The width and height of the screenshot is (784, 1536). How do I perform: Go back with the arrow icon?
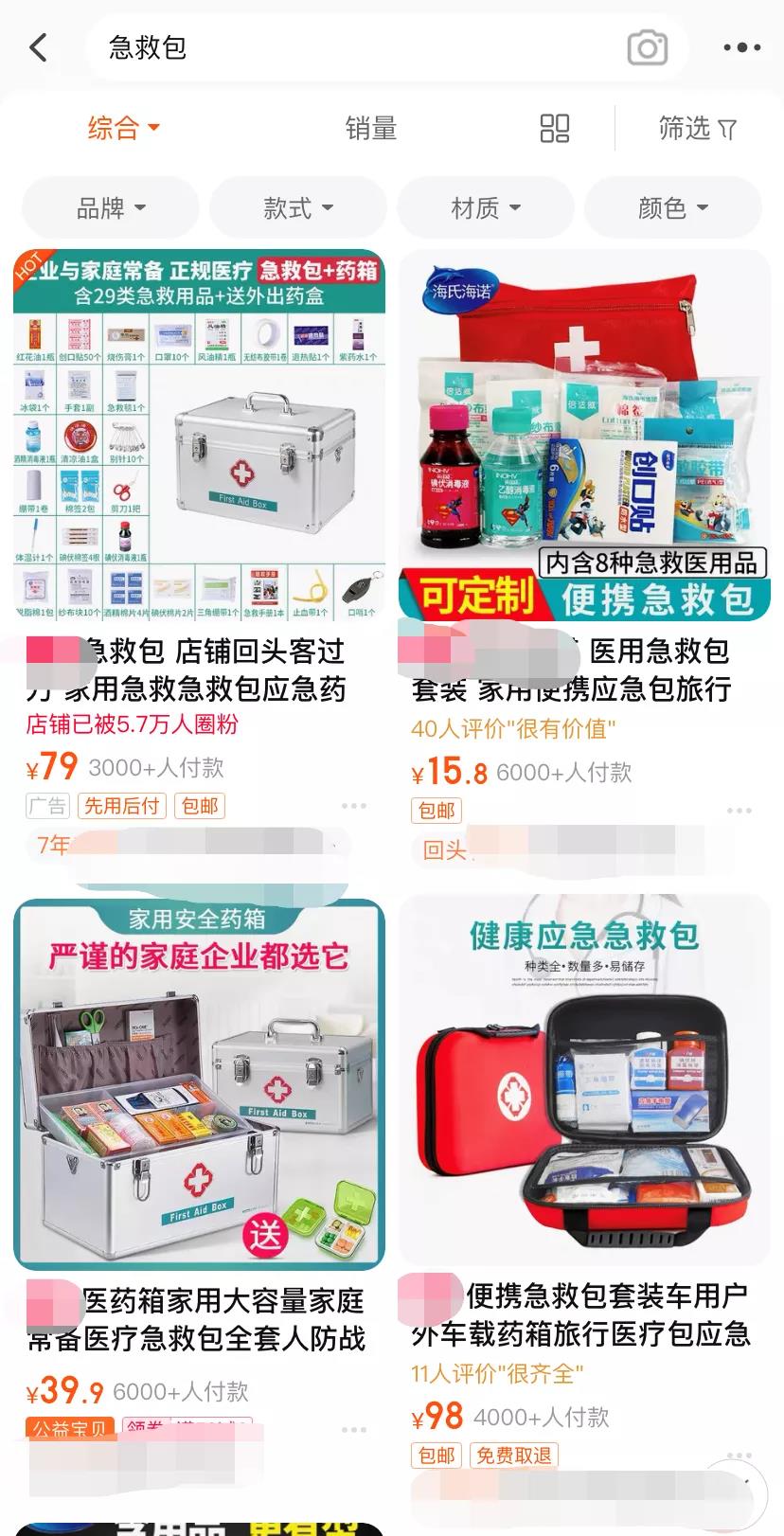click(x=39, y=47)
